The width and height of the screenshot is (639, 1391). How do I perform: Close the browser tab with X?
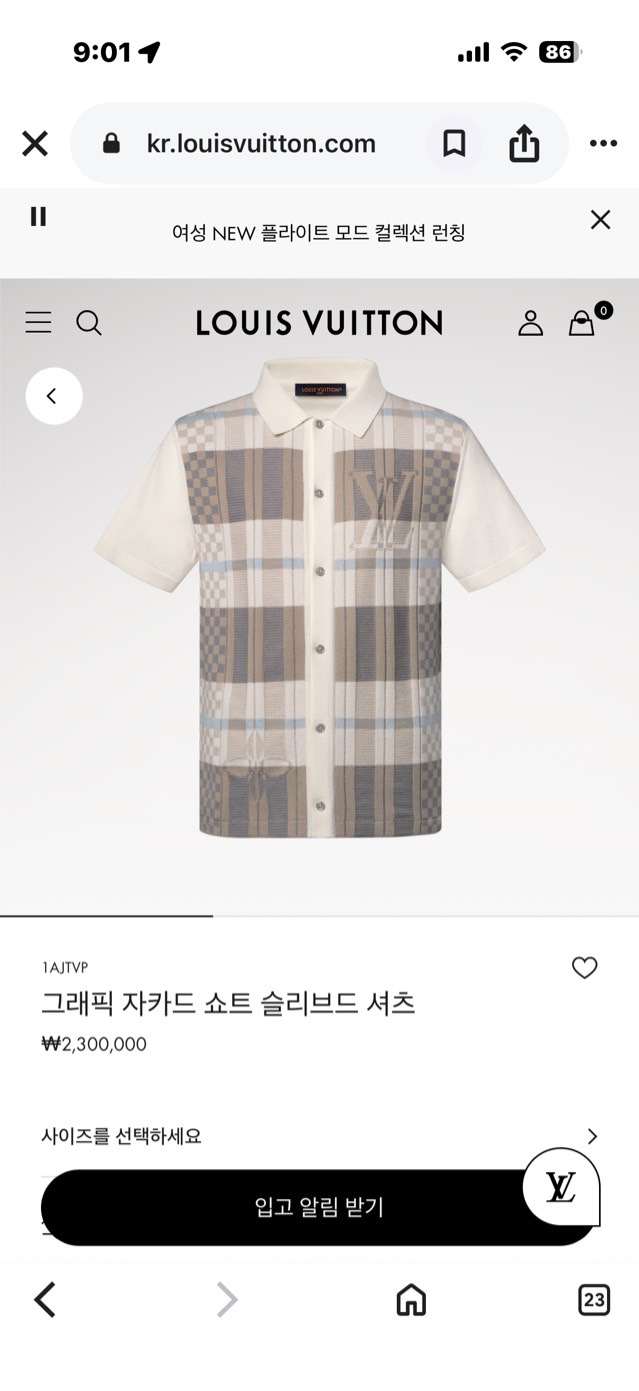tap(35, 144)
